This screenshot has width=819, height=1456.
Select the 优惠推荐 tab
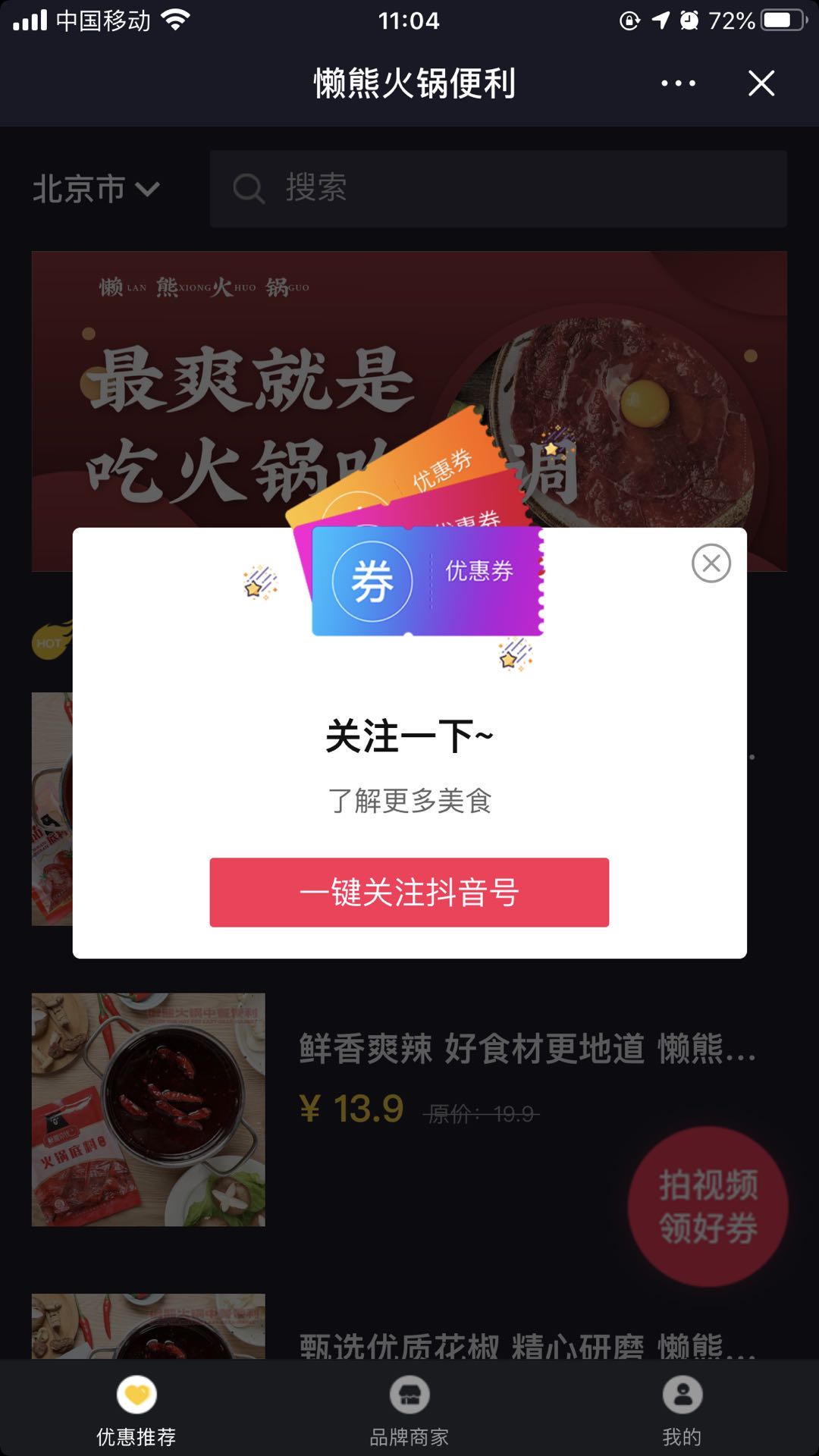136,1409
